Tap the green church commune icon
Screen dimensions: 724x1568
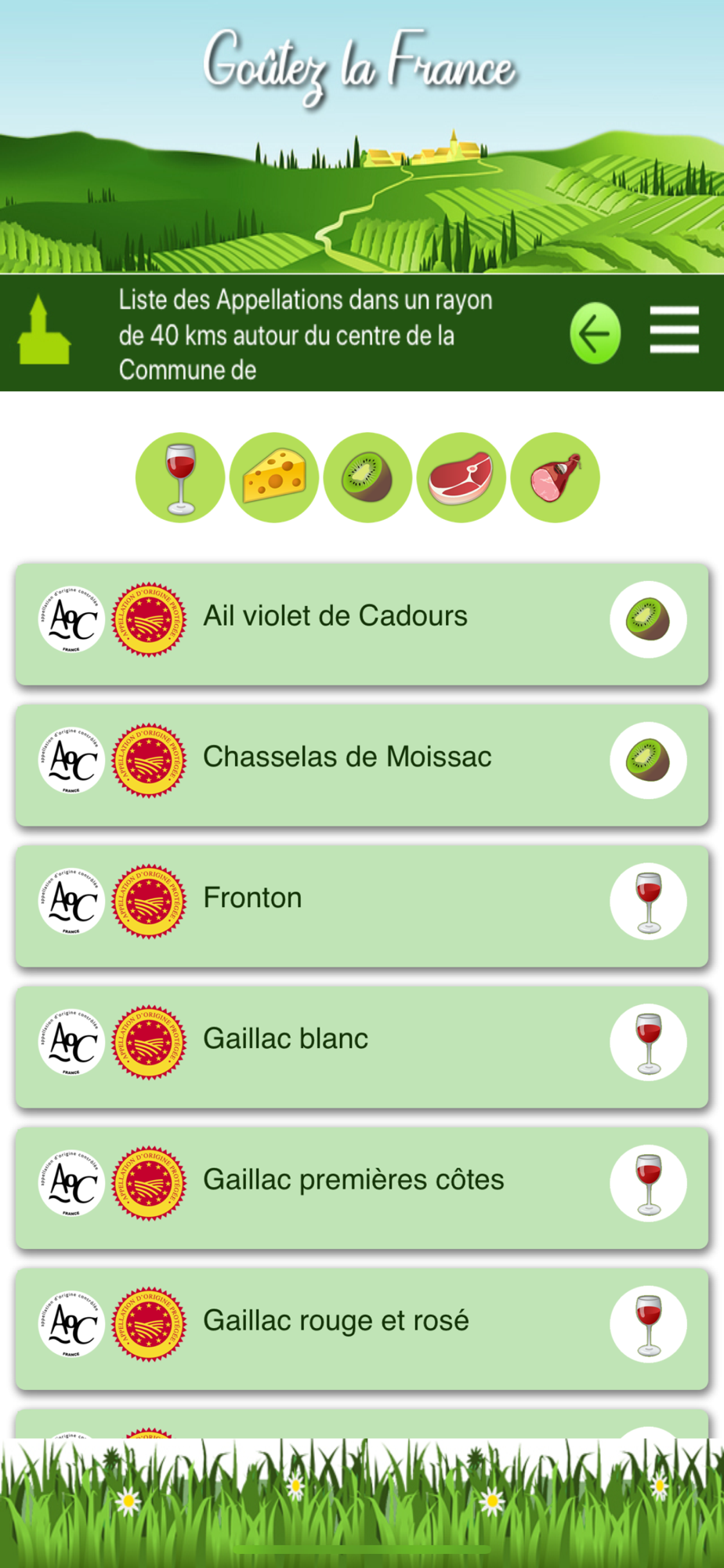point(44,330)
